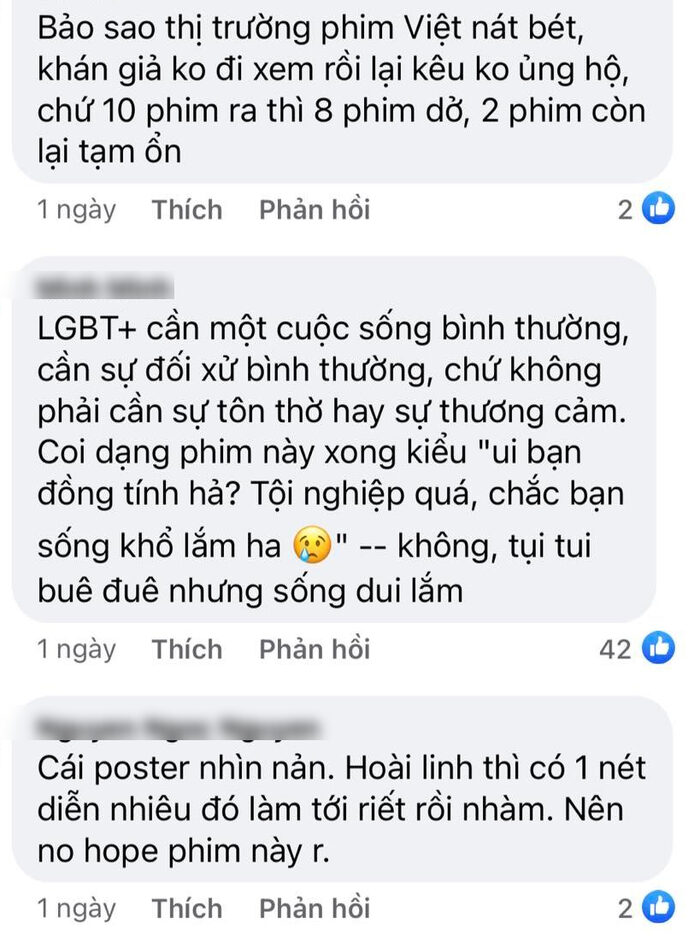Reply to the comment about cái poster
Viewport: 700px width, 947px height.
314,908
